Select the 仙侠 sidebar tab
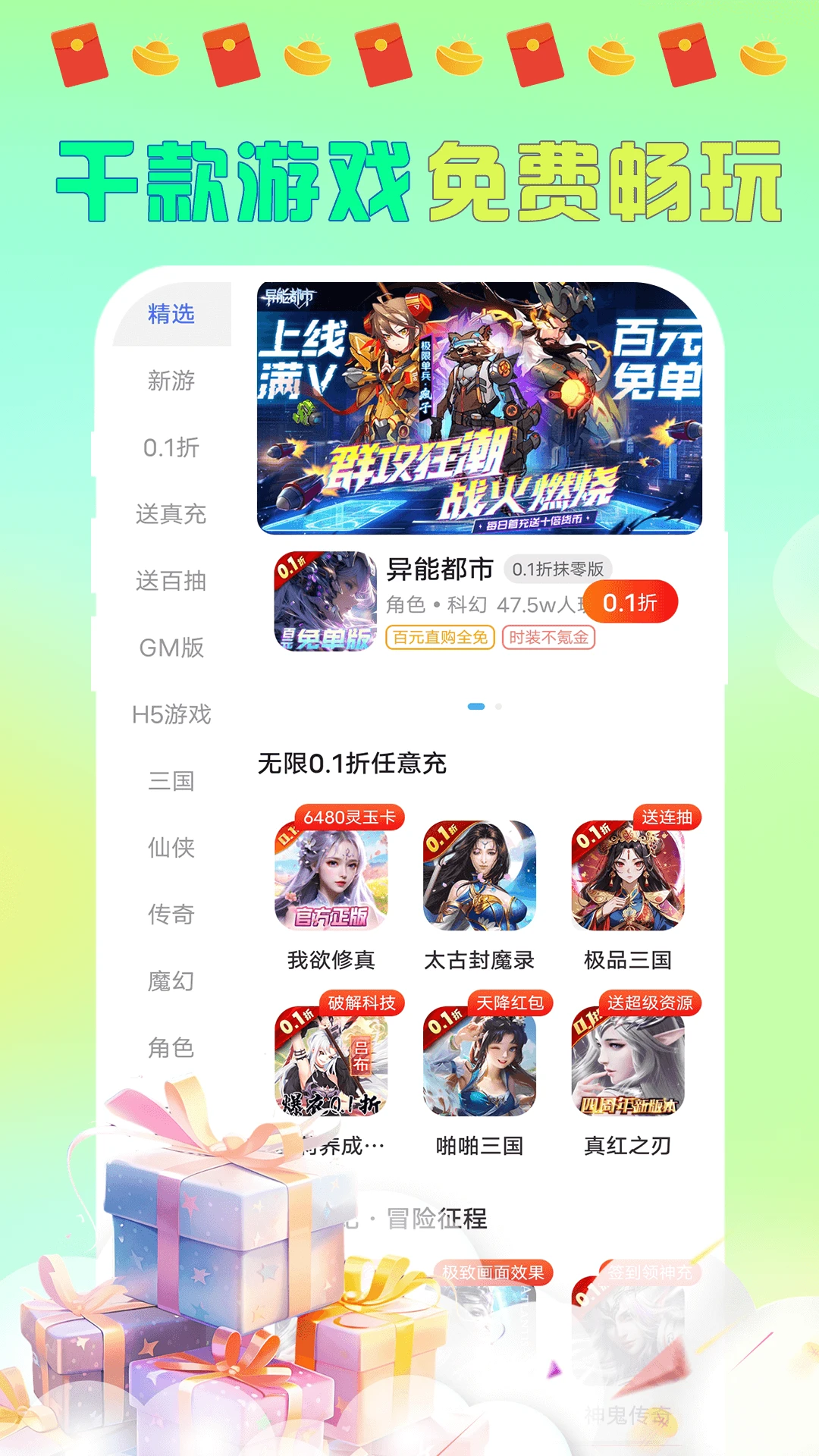The width and height of the screenshot is (819, 1456). pyautogui.click(x=171, y=849)
